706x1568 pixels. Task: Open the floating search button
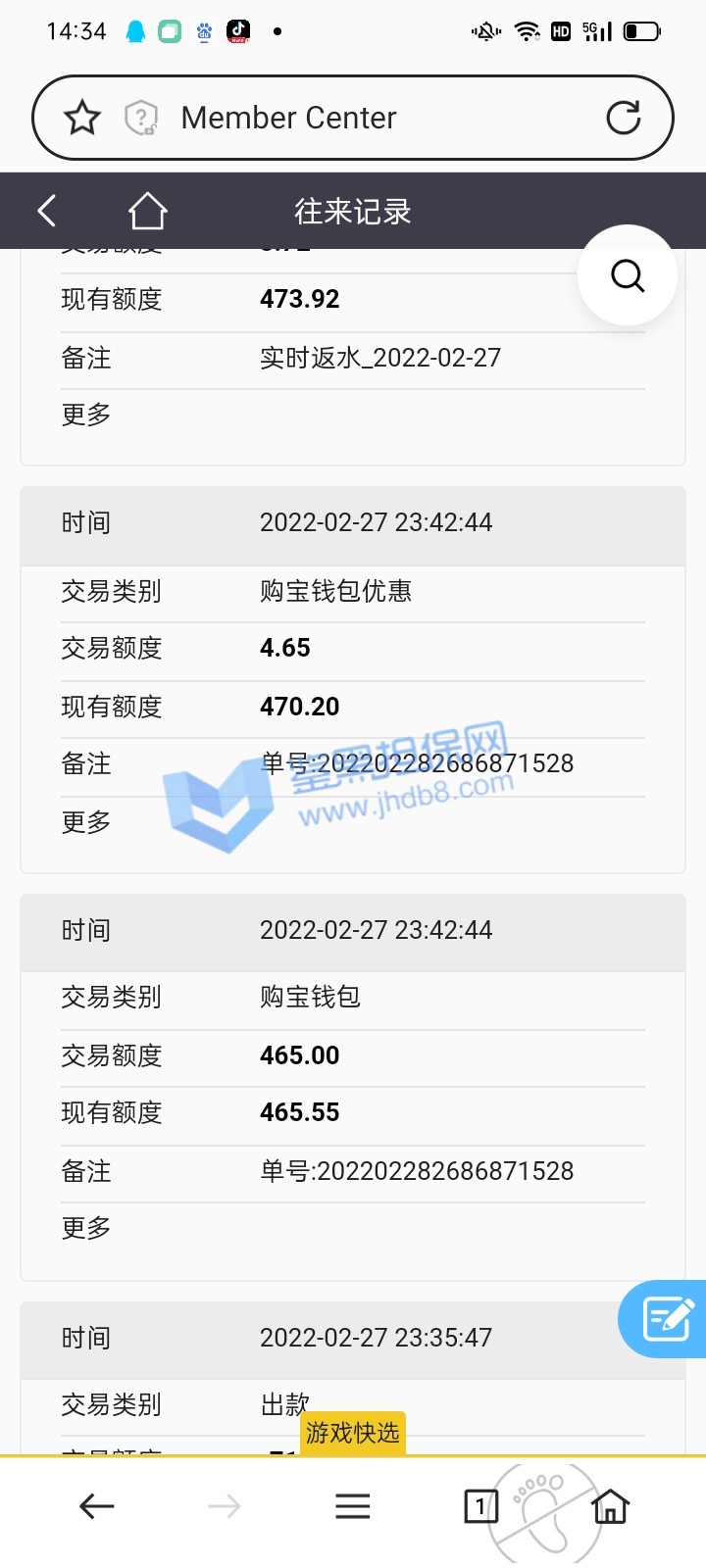click(628, 275)
